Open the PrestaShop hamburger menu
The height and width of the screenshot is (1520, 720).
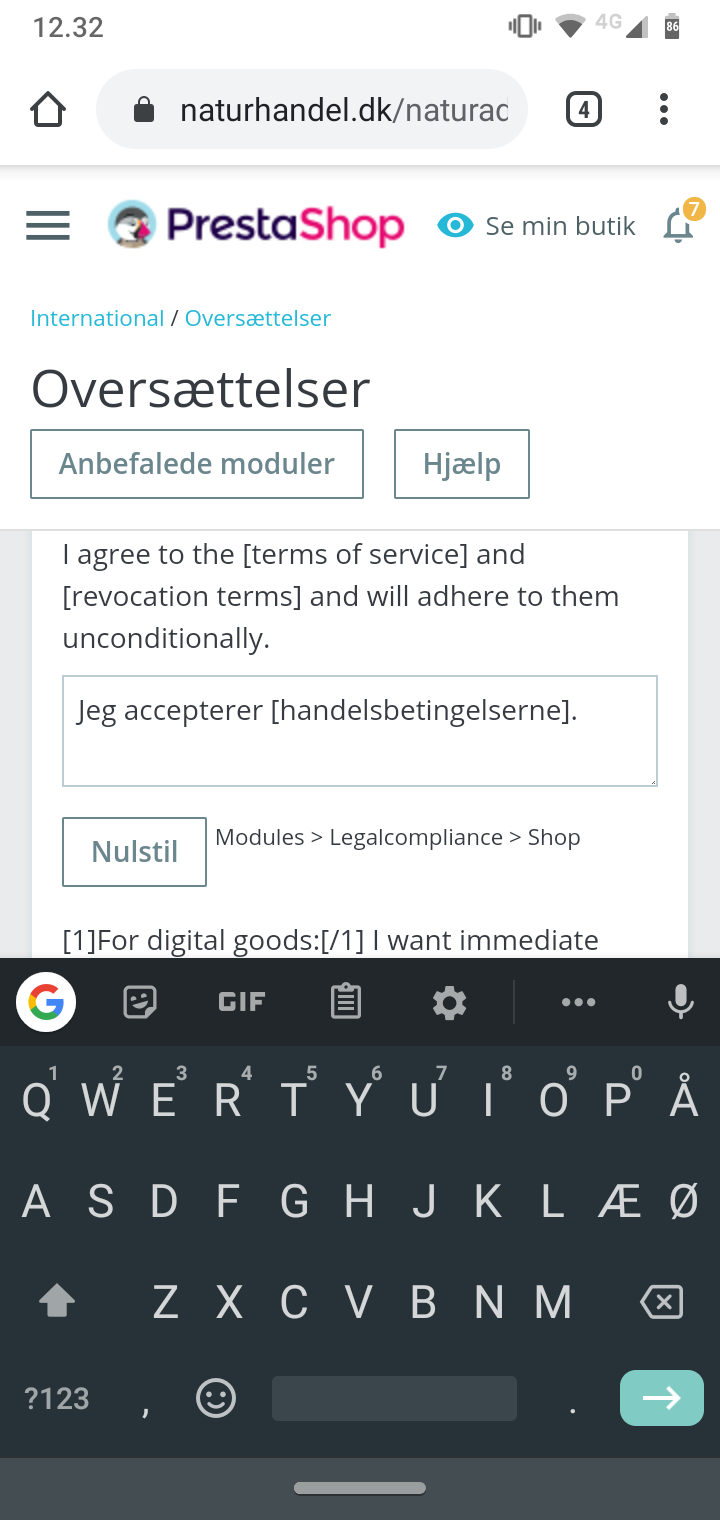click(48, 226)
